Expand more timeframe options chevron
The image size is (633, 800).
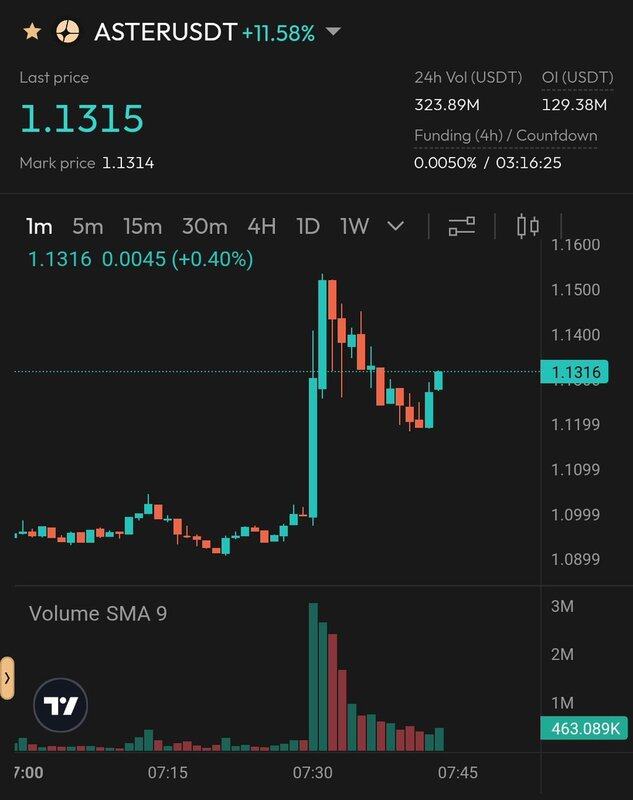(x=395, y=226)
